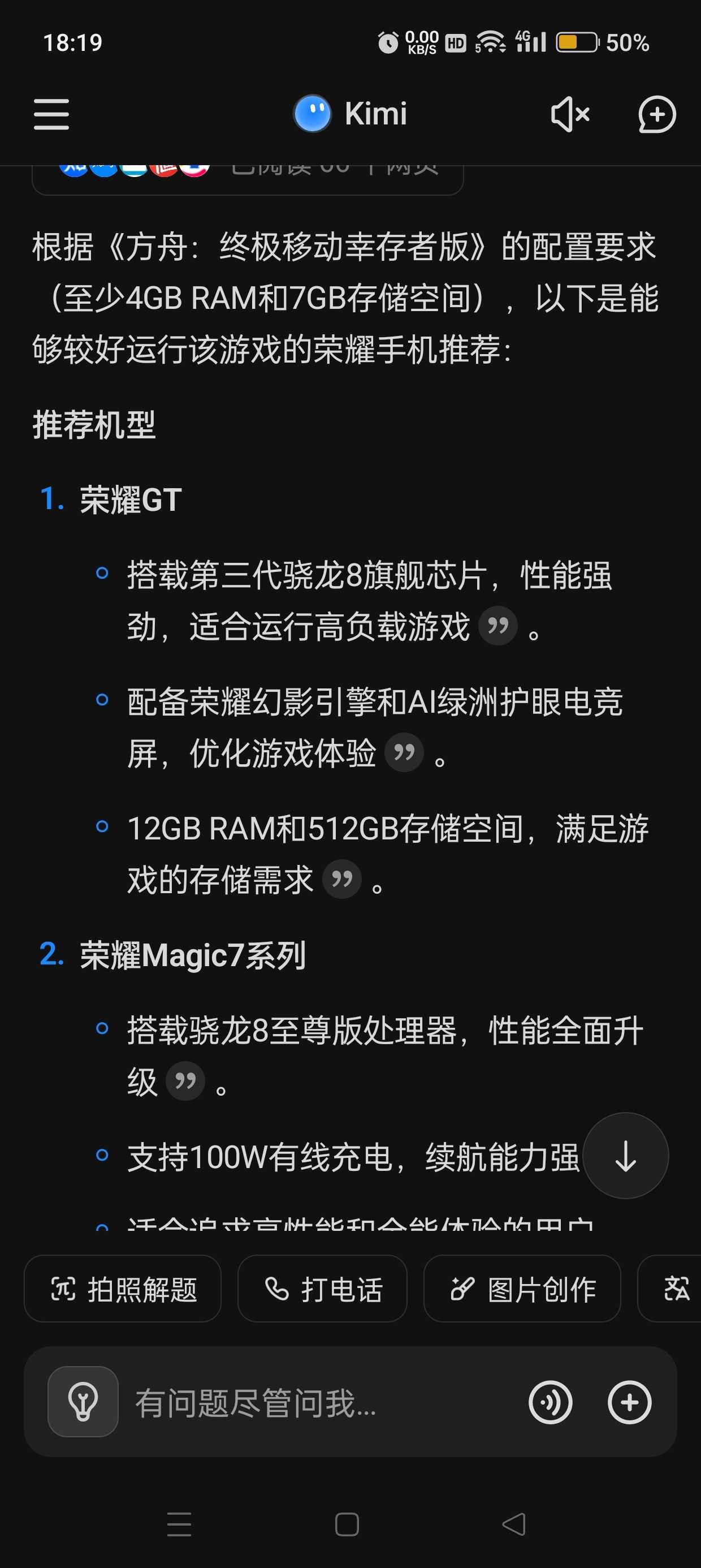Open citation after 适合运行高负载游戏

click(497, 626)
